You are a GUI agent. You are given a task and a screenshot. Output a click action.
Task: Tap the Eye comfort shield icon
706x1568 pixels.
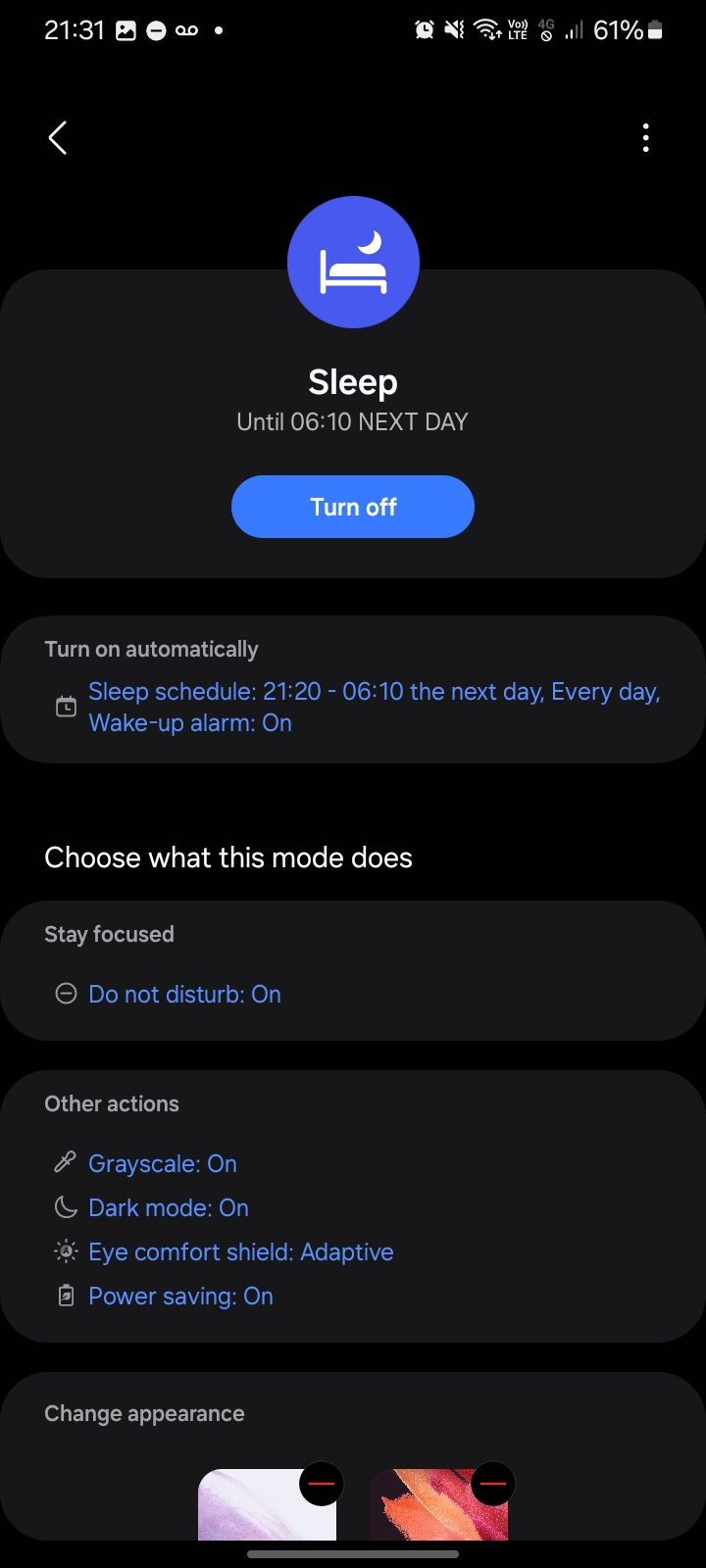point(65,1251)
